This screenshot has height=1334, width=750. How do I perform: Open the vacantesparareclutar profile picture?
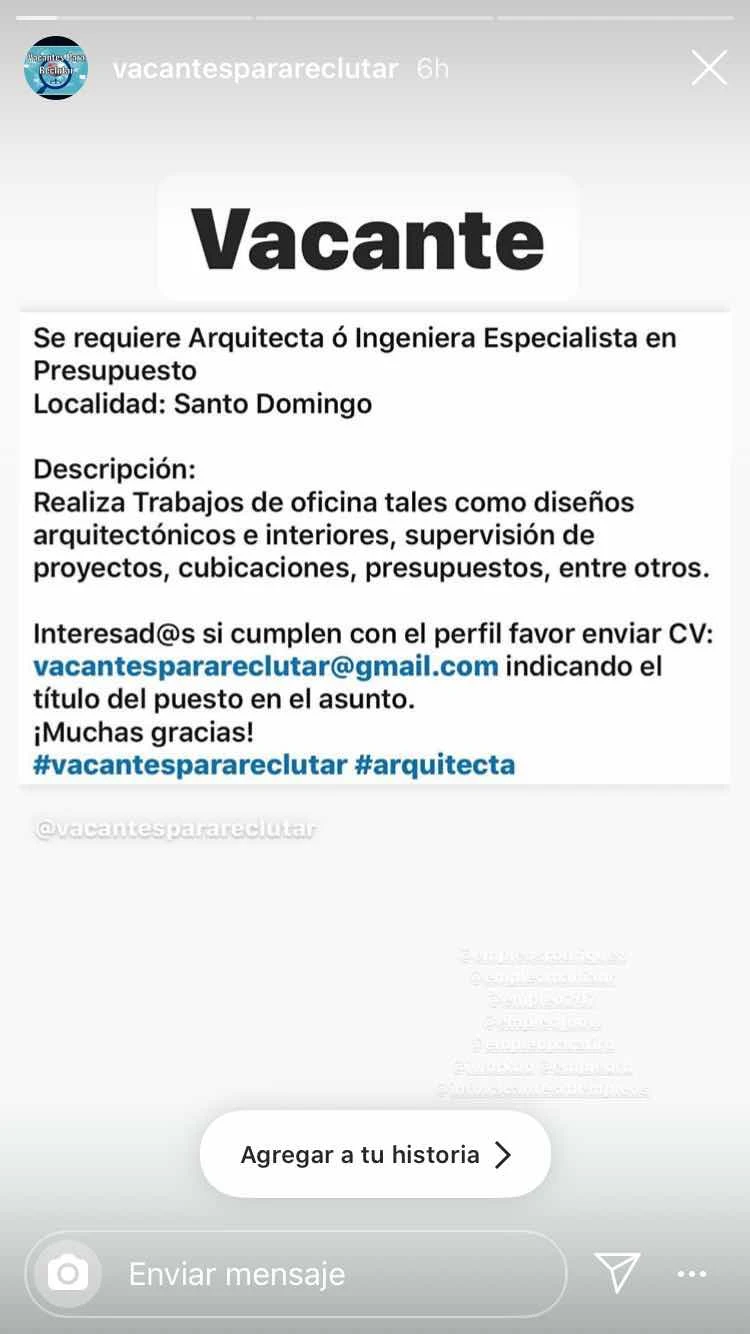pos(56,68)
